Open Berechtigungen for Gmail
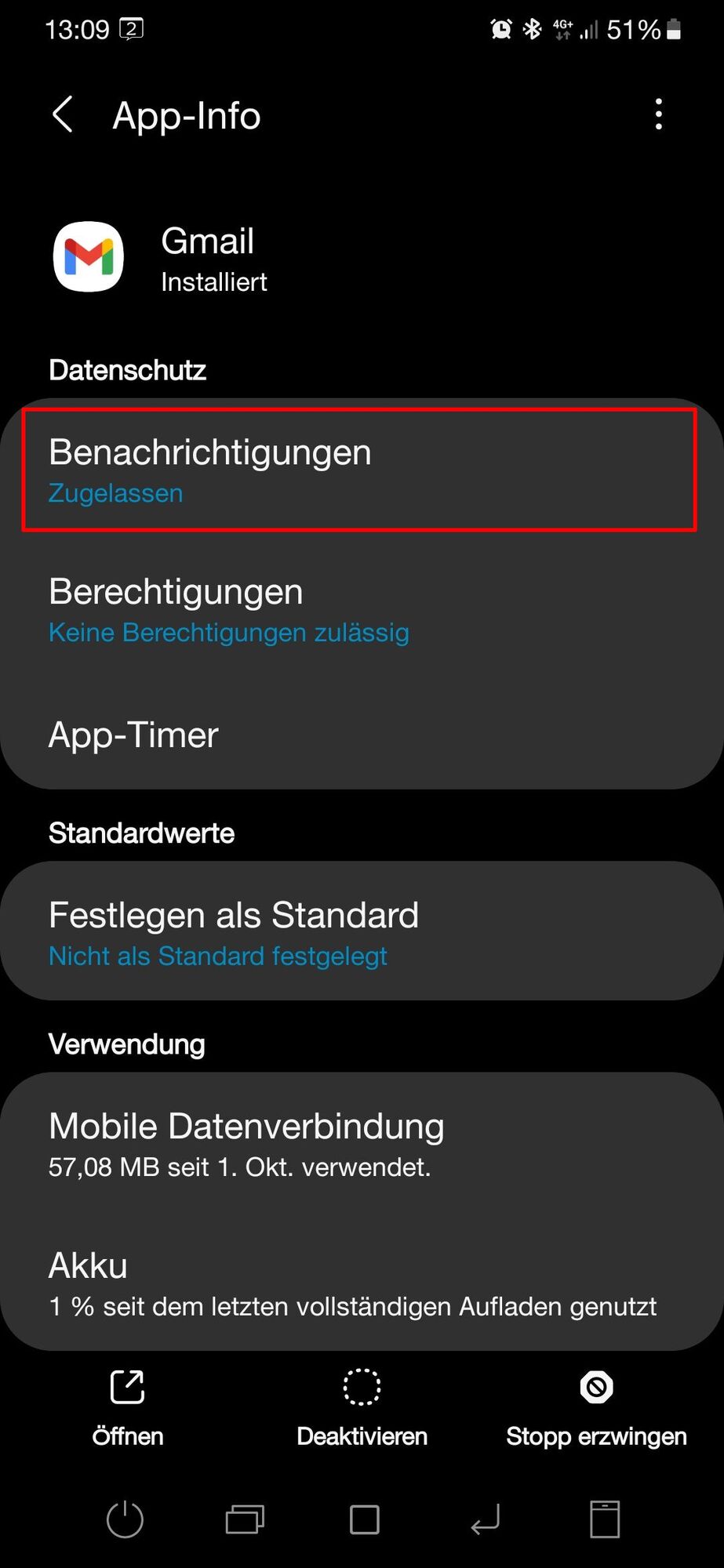 [360, 610]
